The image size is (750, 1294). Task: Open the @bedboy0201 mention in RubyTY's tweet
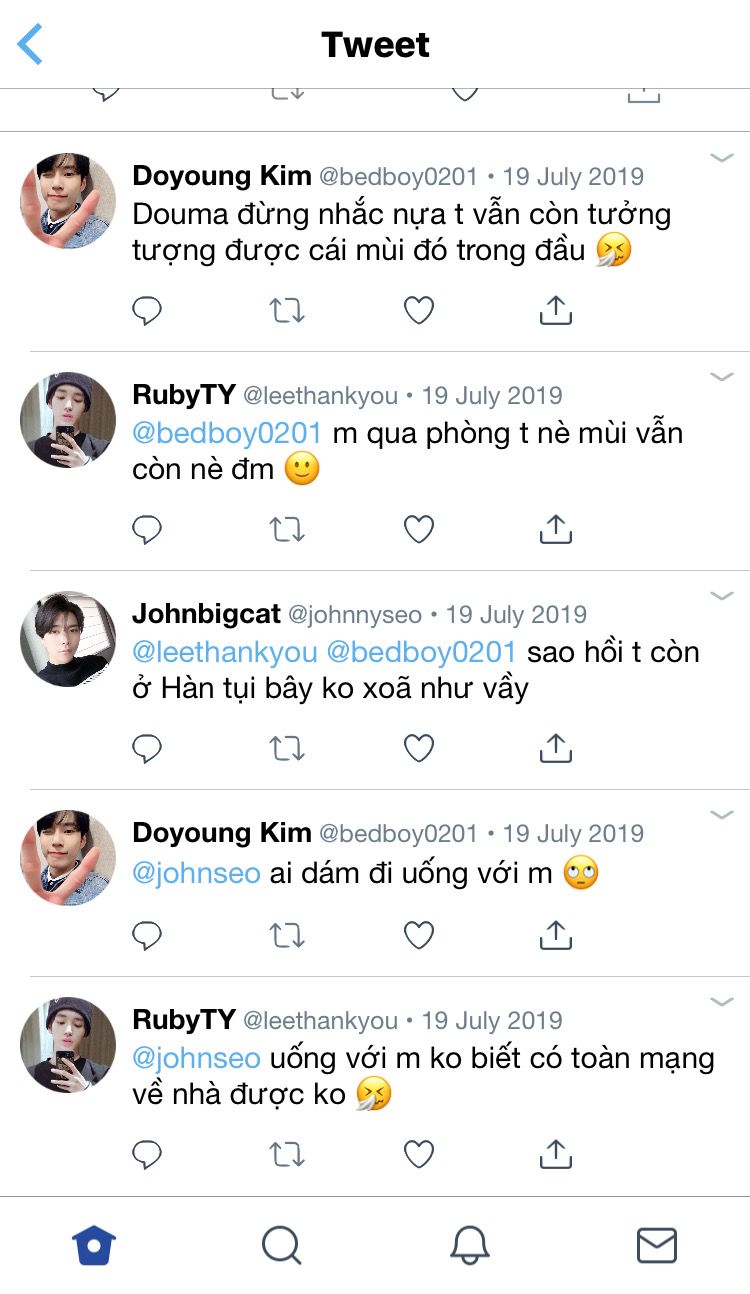[227, 433]
